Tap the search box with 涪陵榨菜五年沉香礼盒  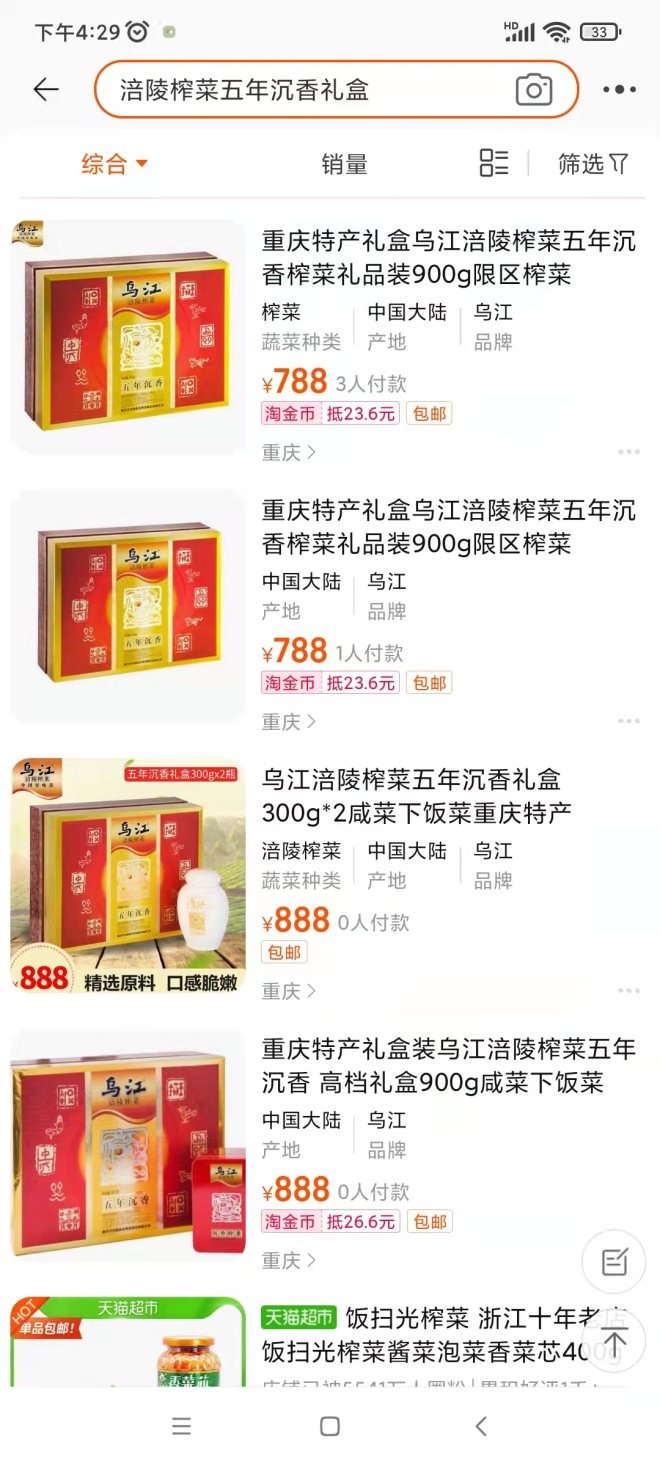[300, 90]
